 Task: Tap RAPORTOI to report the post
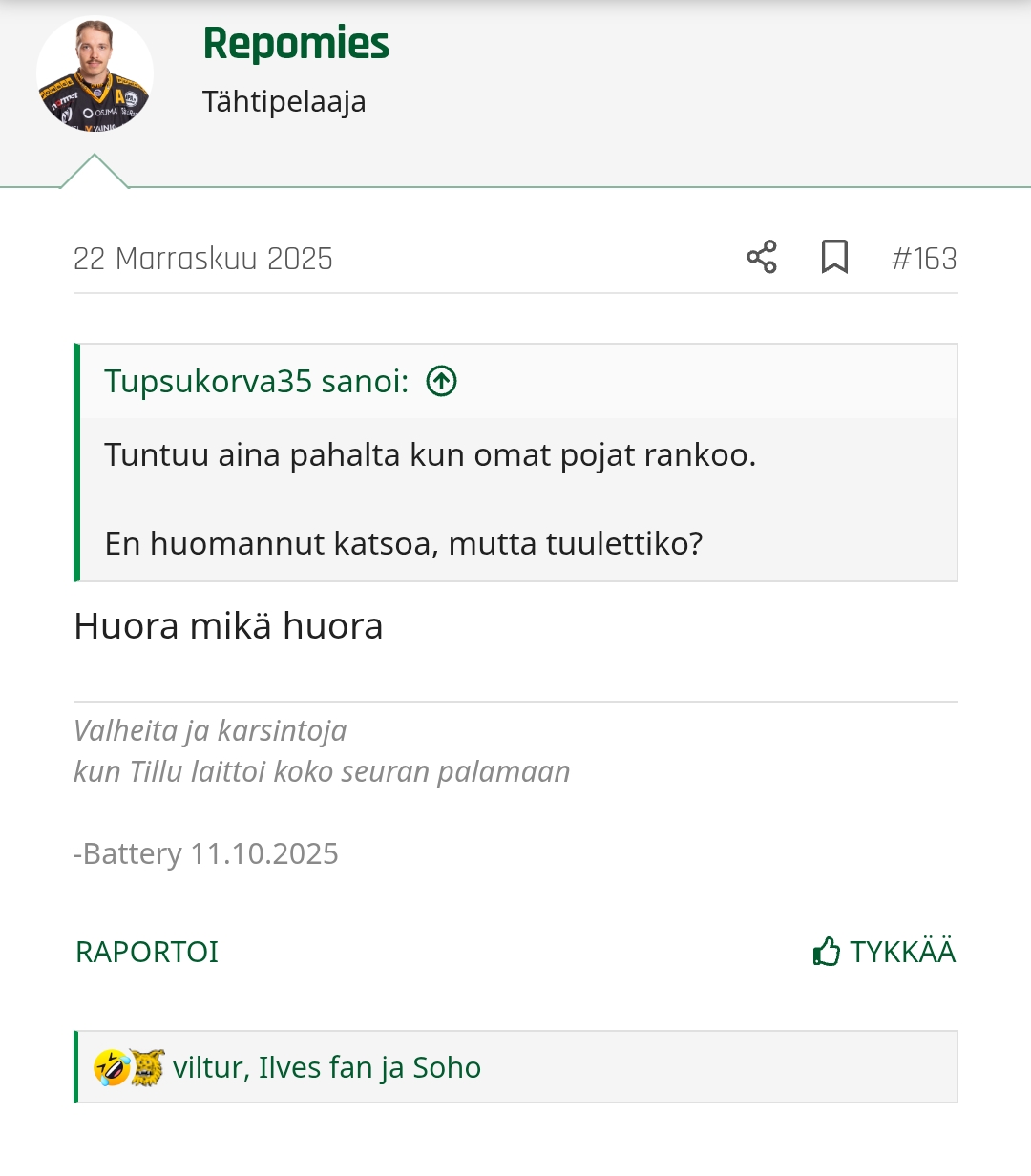pyautogui.click(x=147, y=952)
